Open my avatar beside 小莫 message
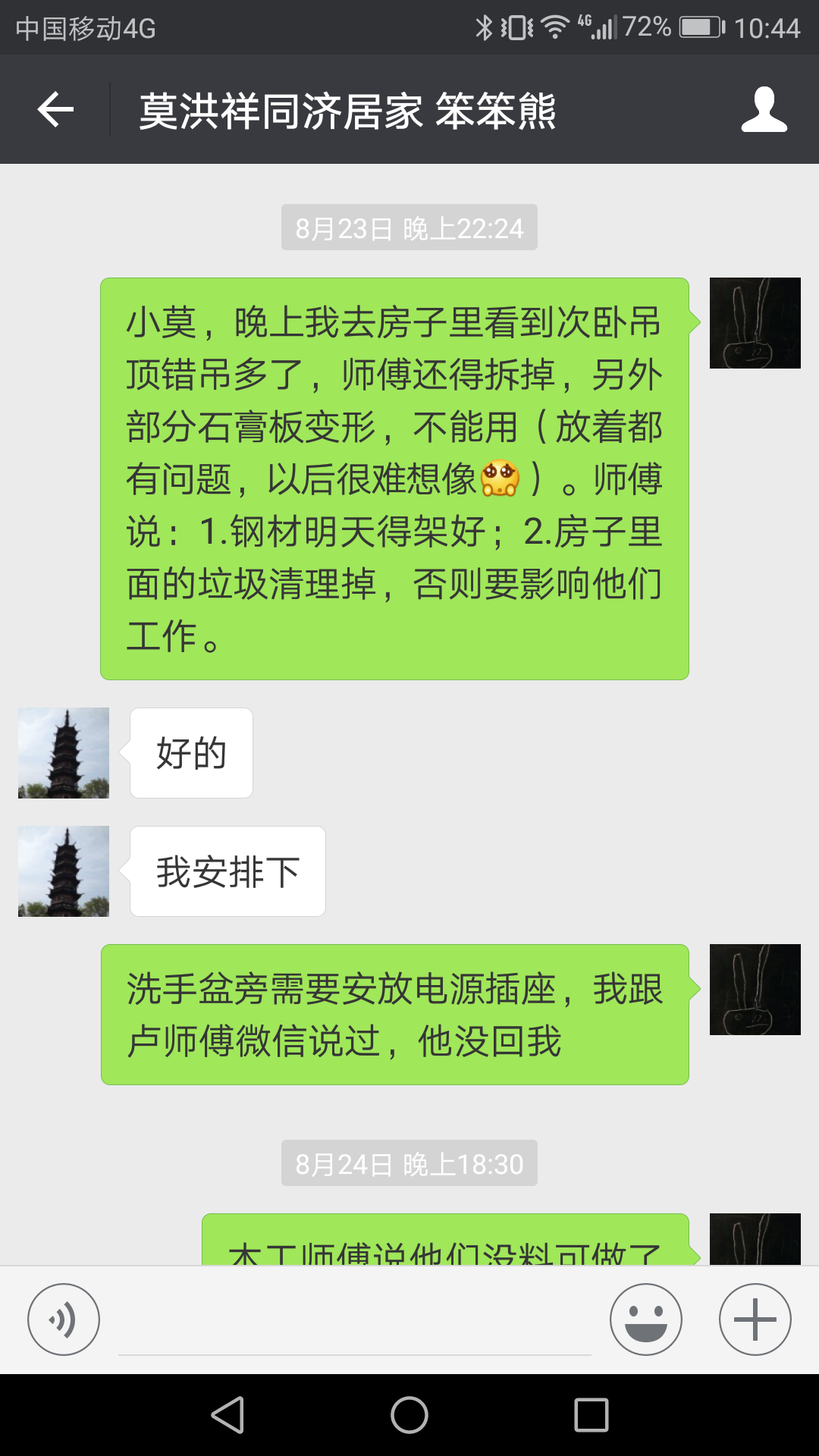The width and height of the screenshot is (819, 1456). [755, 323]
